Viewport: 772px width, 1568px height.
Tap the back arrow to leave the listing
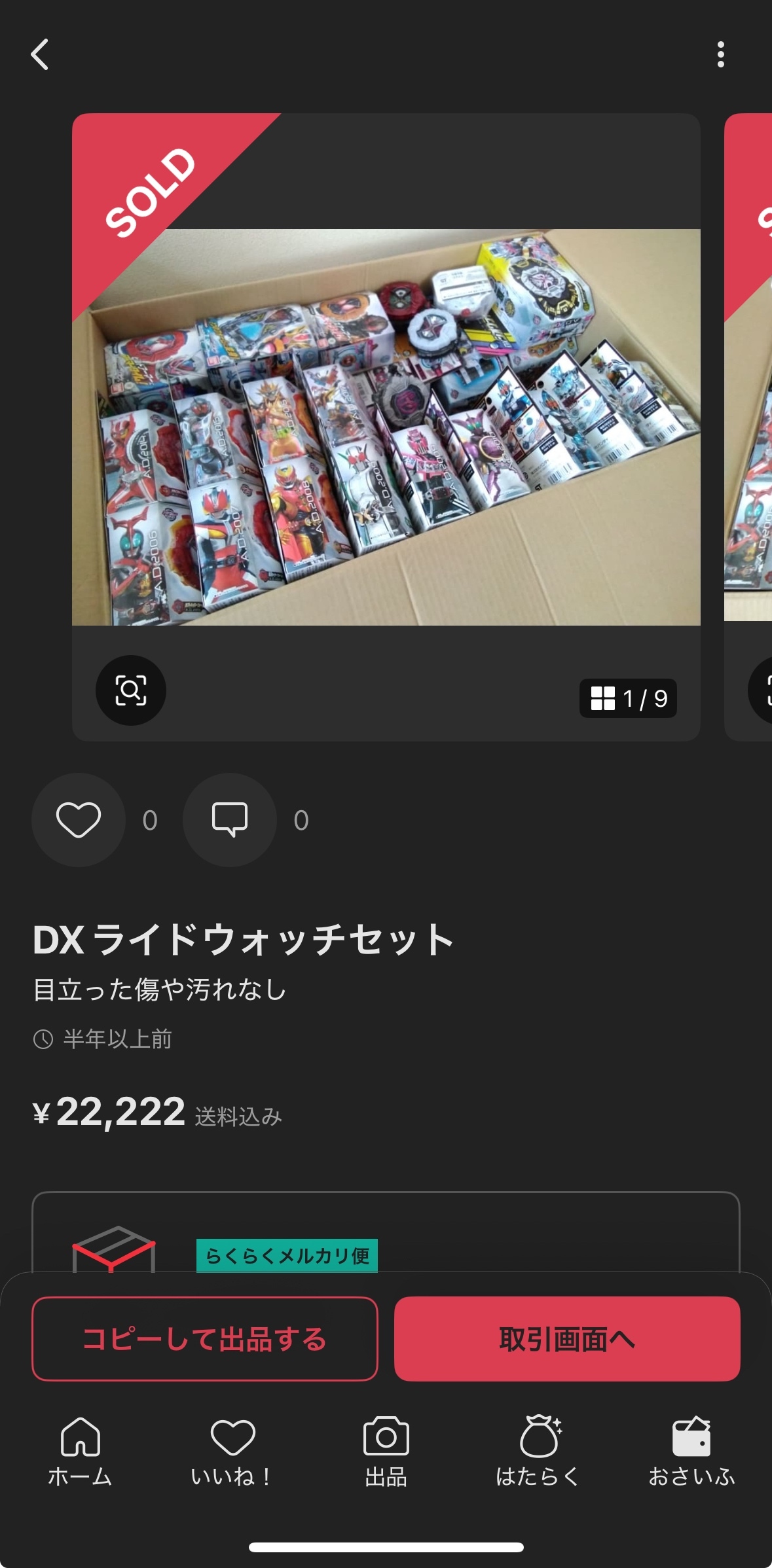click(39, 56)
